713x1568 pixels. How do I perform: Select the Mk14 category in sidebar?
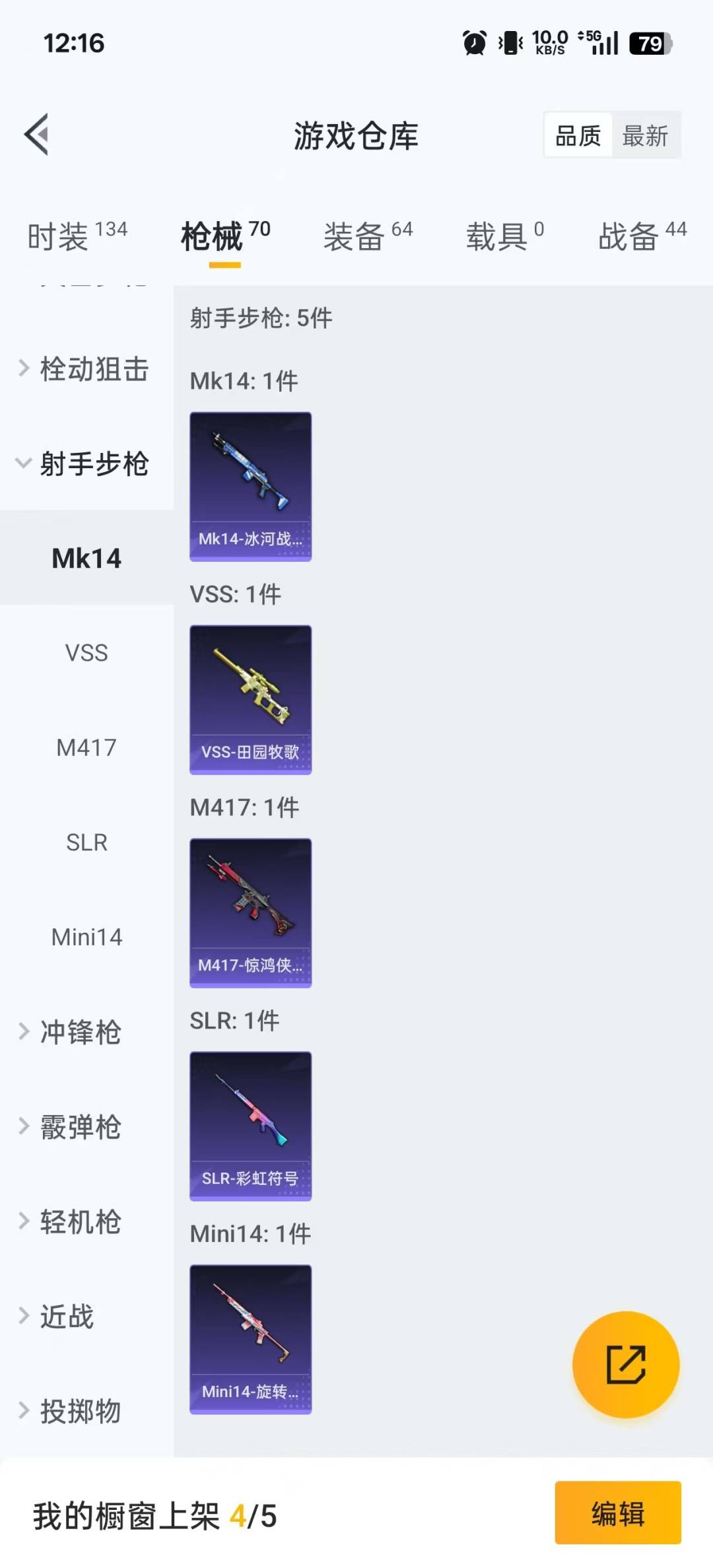[86, 558]
